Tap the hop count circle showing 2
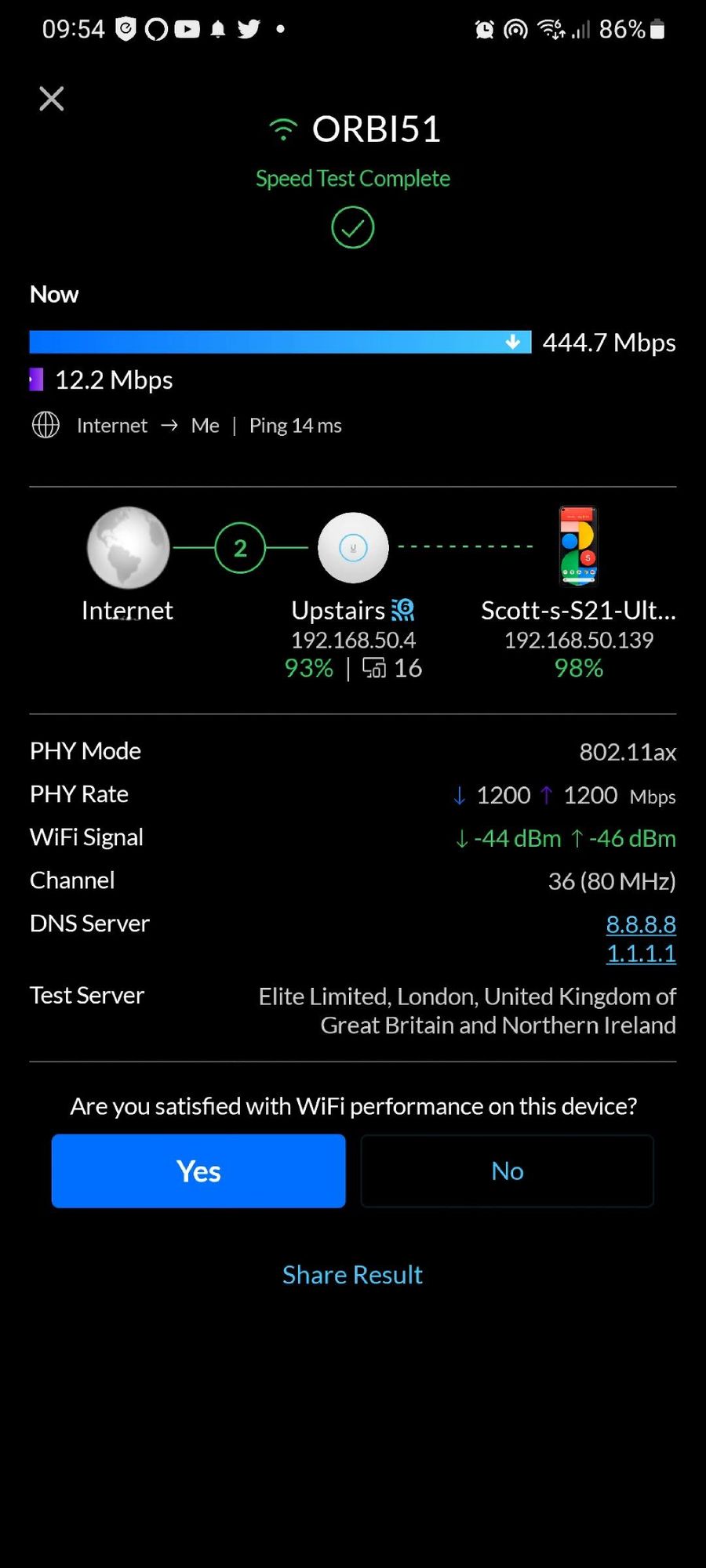 tap(240, 548)
